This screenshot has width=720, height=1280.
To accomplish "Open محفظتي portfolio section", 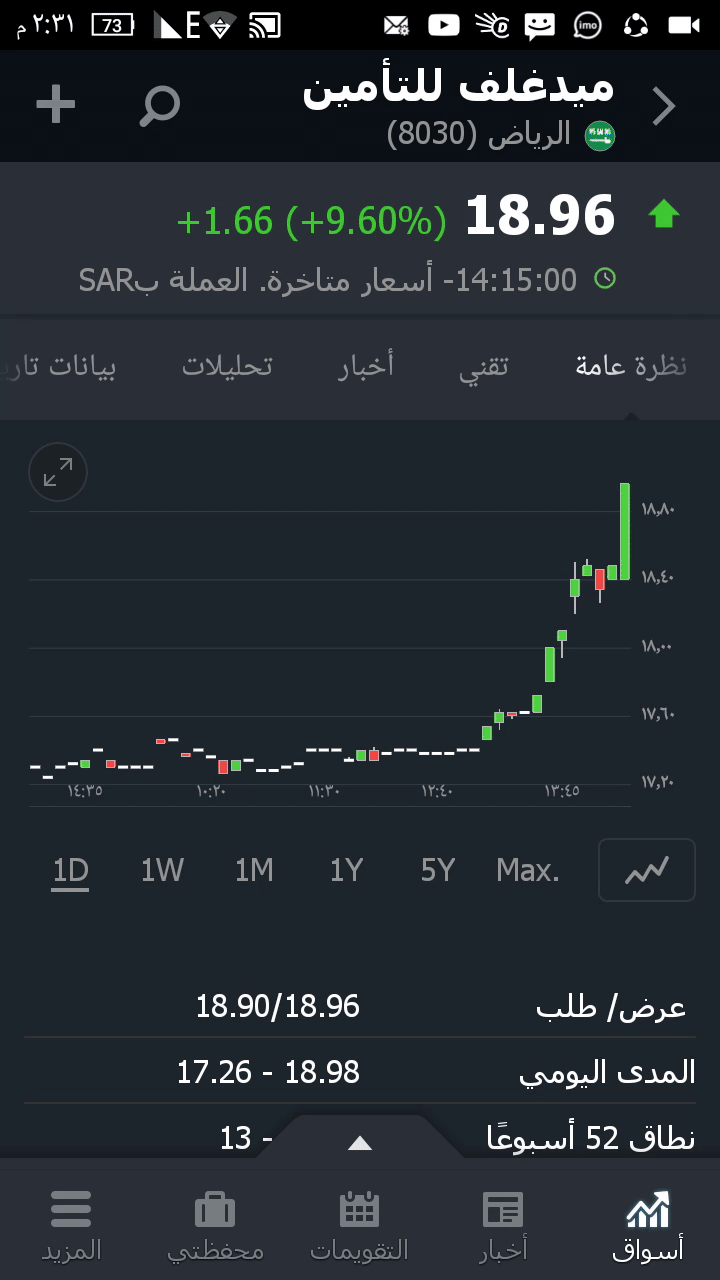I will coord(215,1224).
